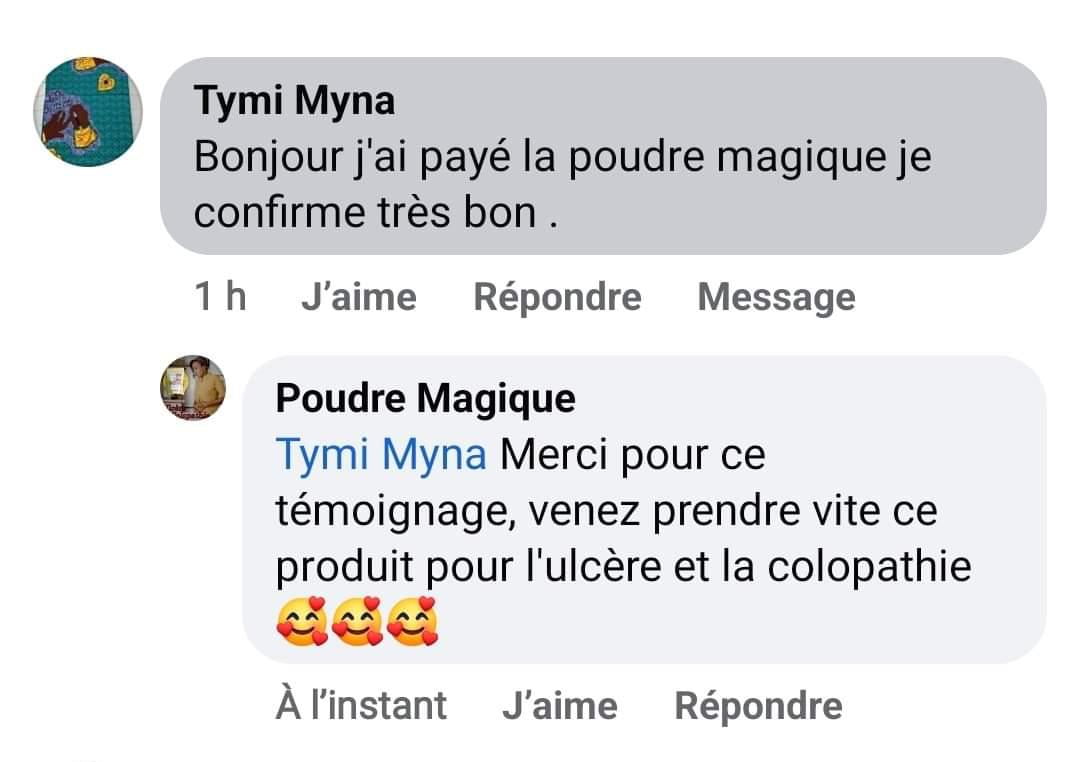The width and height of the screenshot is (1080, 762).
Task: Open the Poudre Magique page name
Action: 425,398
